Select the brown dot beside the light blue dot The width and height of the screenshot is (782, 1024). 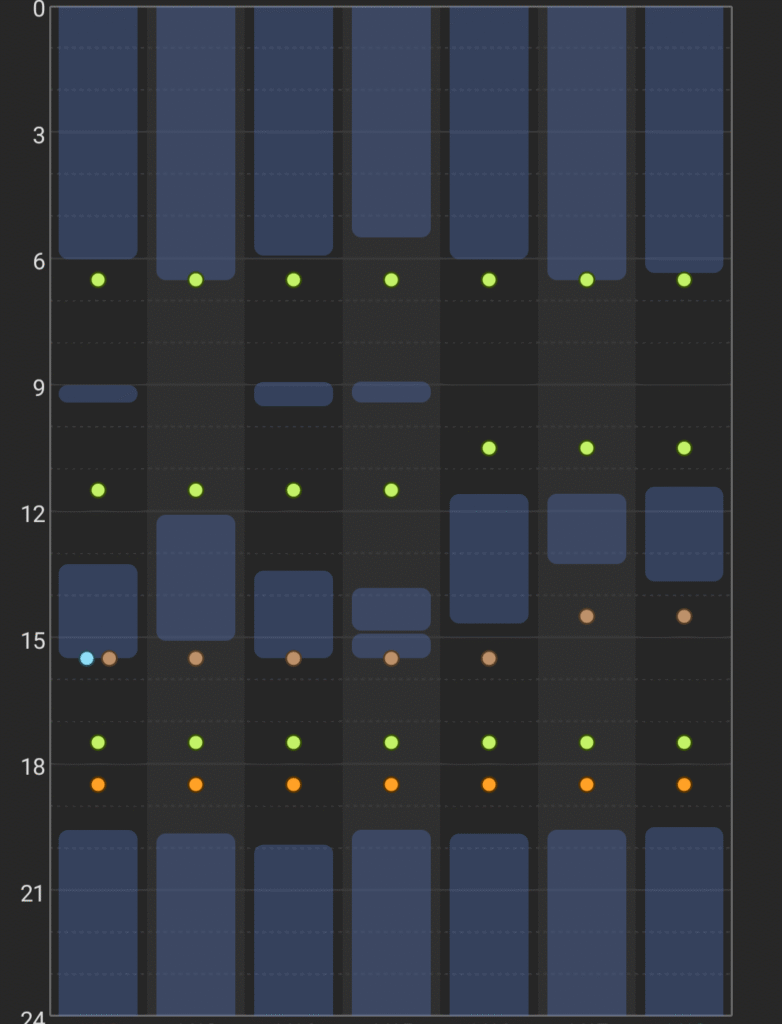pyautogui.click(x=110, y=658)
